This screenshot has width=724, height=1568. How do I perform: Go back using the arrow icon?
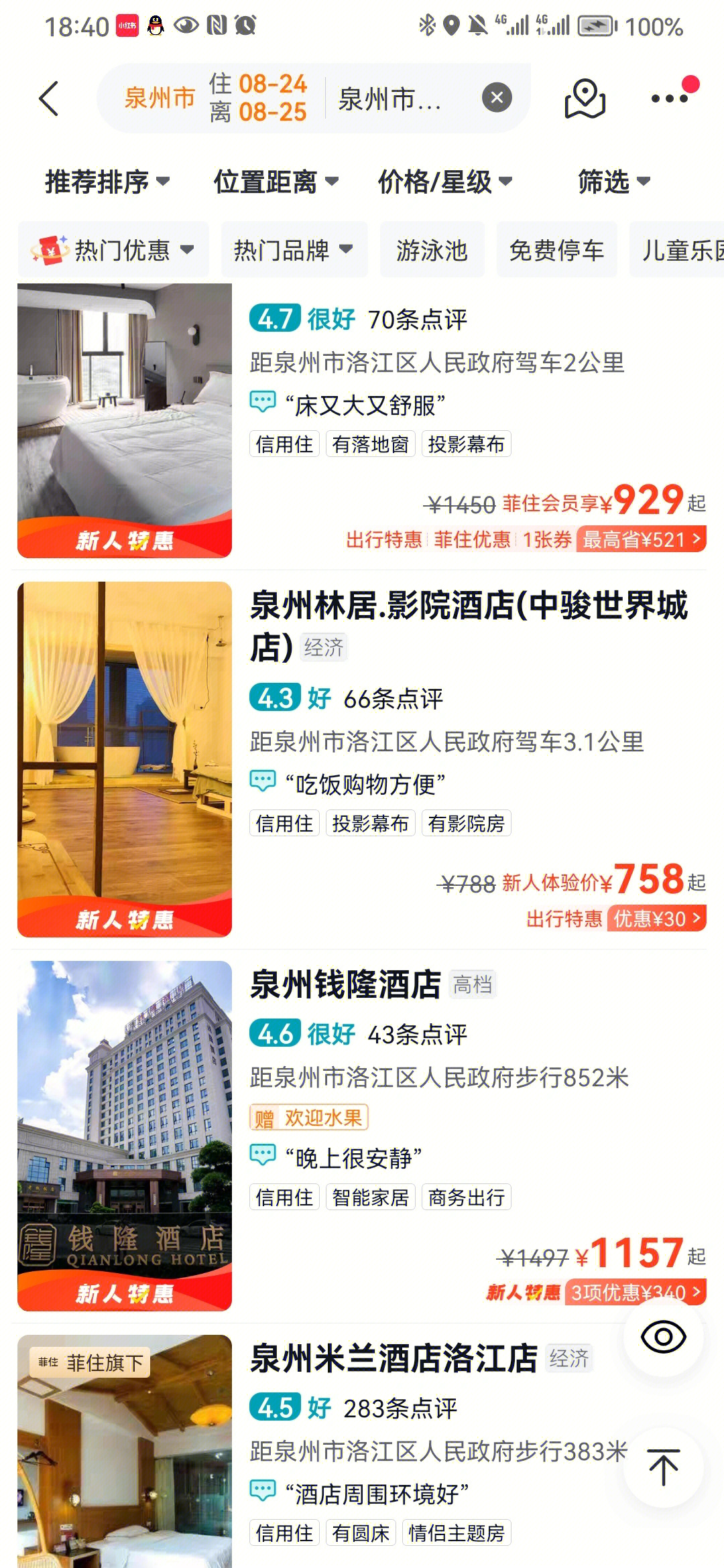pos(49,99)
